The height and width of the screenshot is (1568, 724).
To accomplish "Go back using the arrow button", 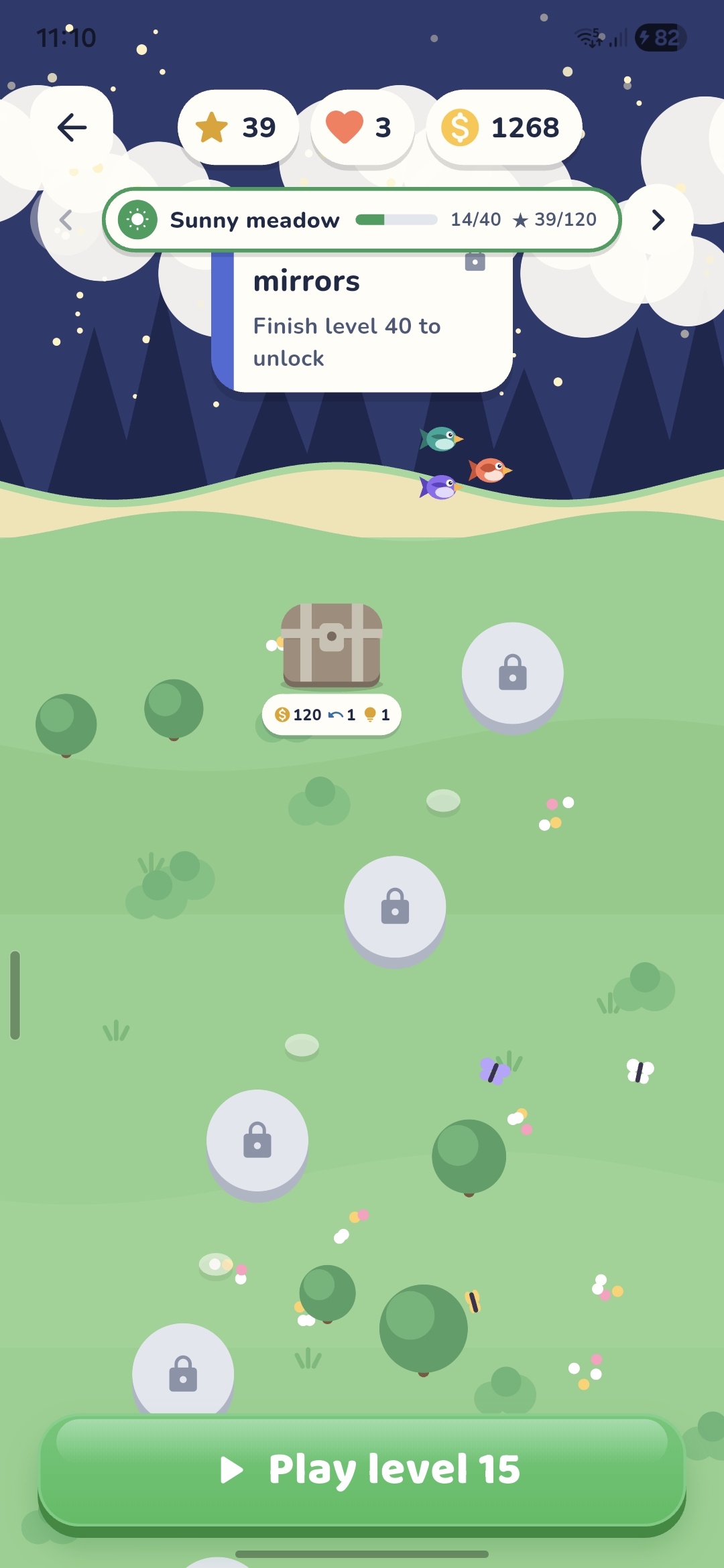I will tap(72, 127).
